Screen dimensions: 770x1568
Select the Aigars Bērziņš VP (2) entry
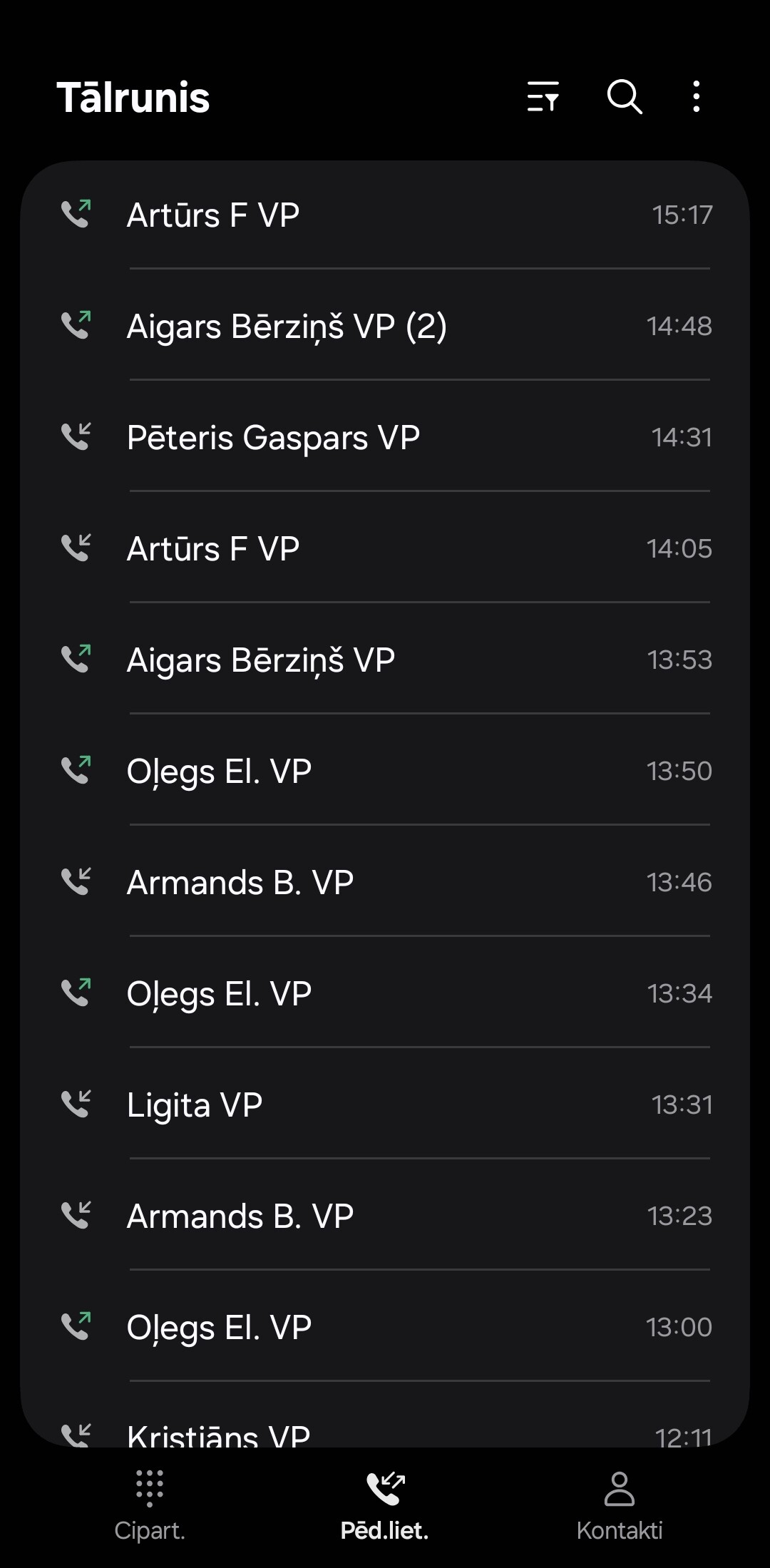click(385, 326)
